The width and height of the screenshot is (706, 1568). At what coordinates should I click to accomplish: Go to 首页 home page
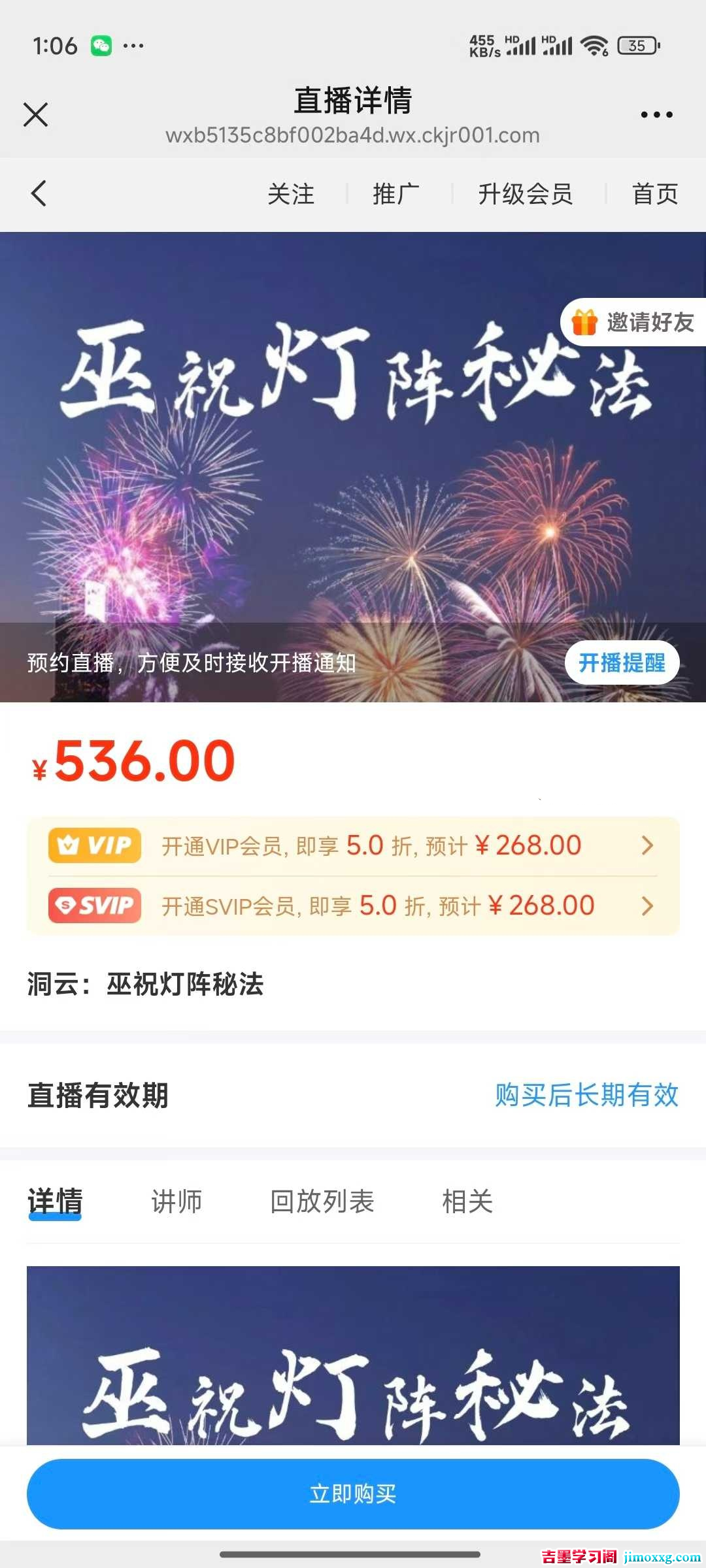point(655,194)
